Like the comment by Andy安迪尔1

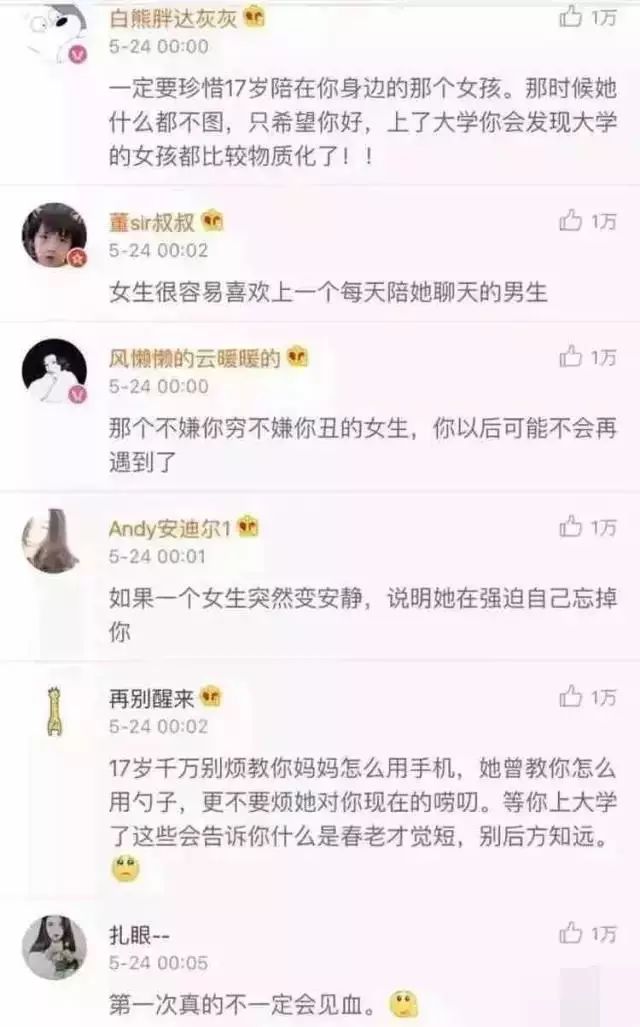pos(572,526)
